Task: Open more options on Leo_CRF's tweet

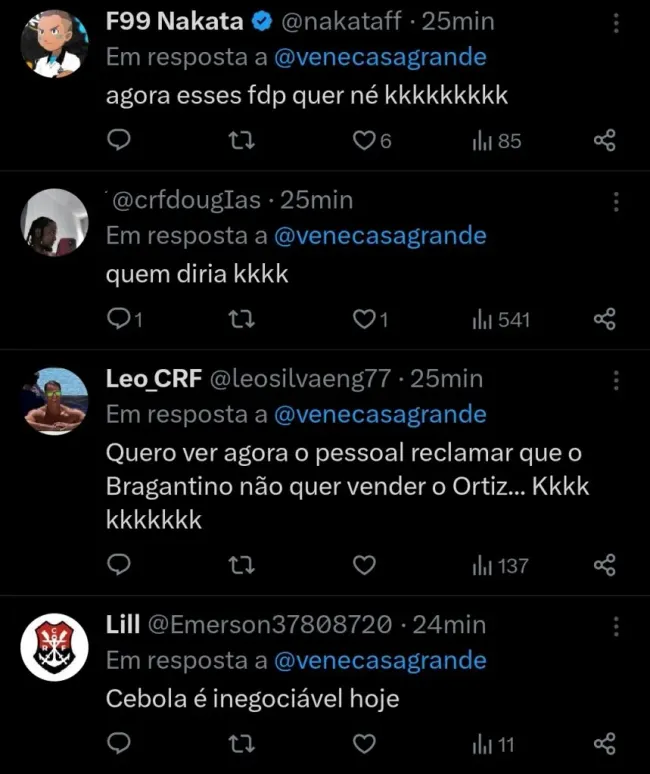Action: (x=616, y=381)
